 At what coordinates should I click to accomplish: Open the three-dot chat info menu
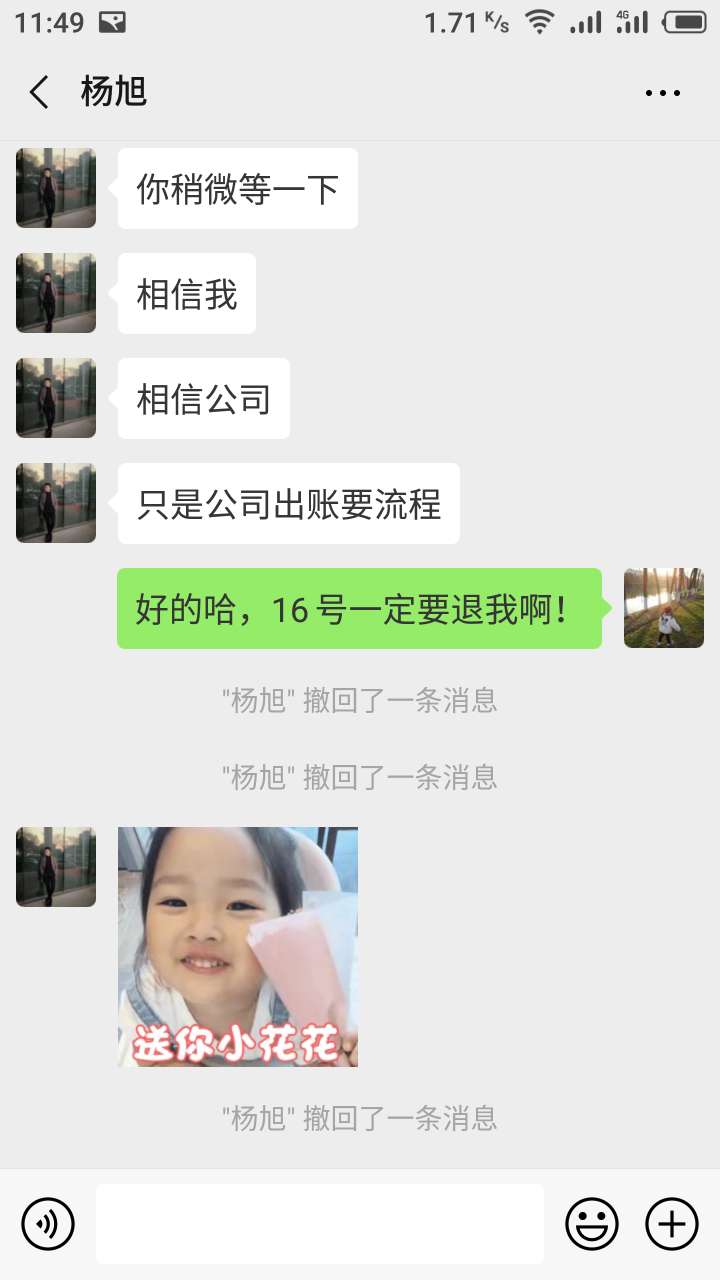click(662, 93)
